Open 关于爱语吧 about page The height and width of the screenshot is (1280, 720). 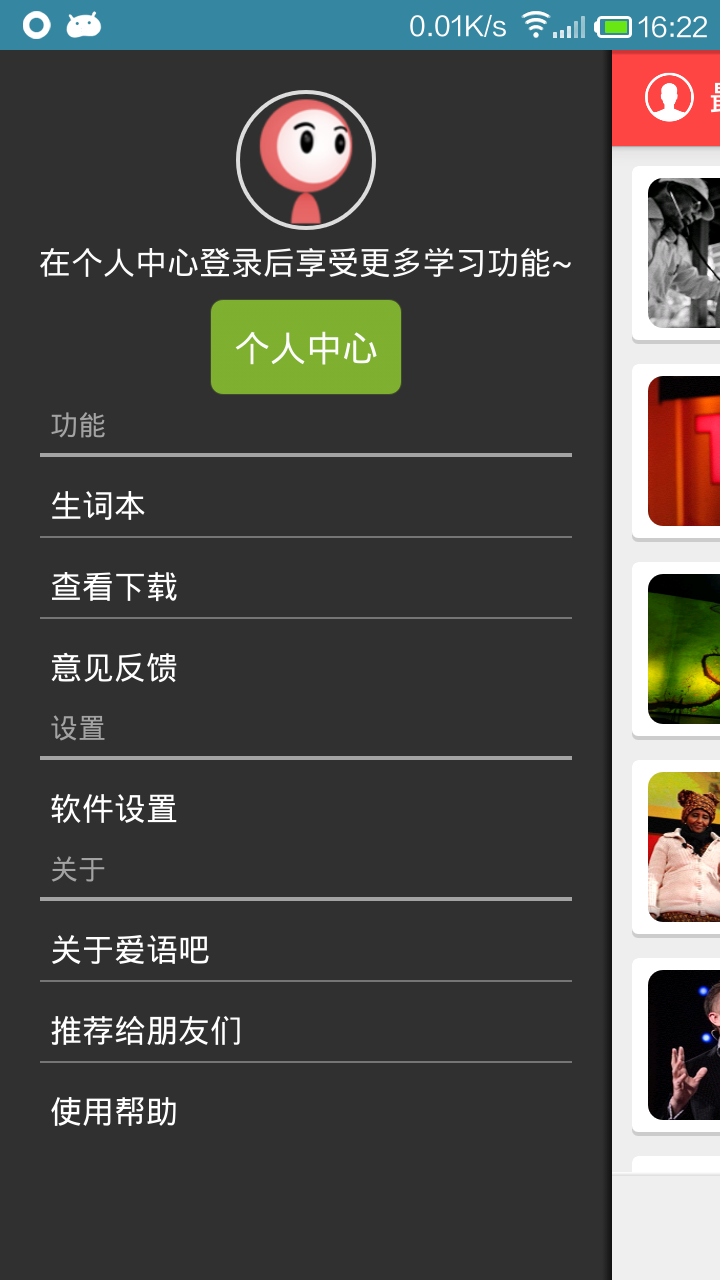pos(305,949)
